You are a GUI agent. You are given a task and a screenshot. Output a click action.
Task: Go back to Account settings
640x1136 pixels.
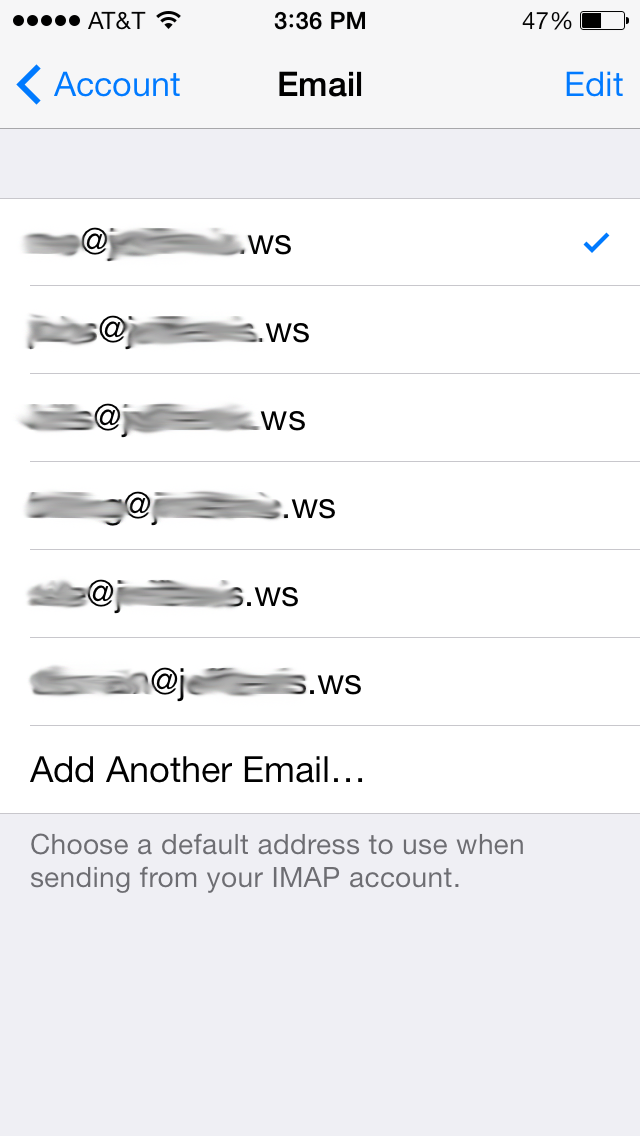[99, 85]
